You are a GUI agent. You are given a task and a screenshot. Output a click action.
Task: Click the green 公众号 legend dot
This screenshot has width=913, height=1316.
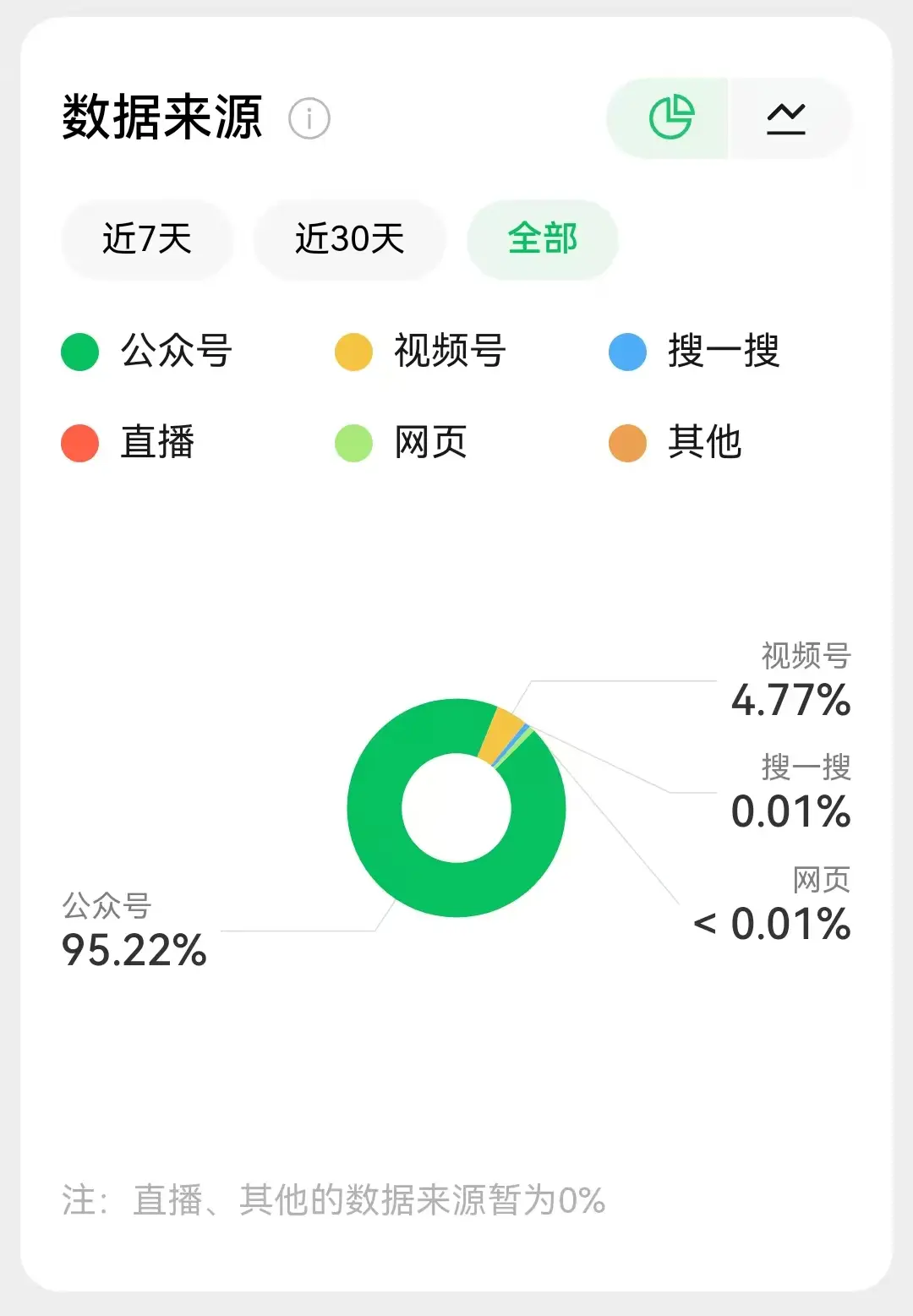coord(79,352)
